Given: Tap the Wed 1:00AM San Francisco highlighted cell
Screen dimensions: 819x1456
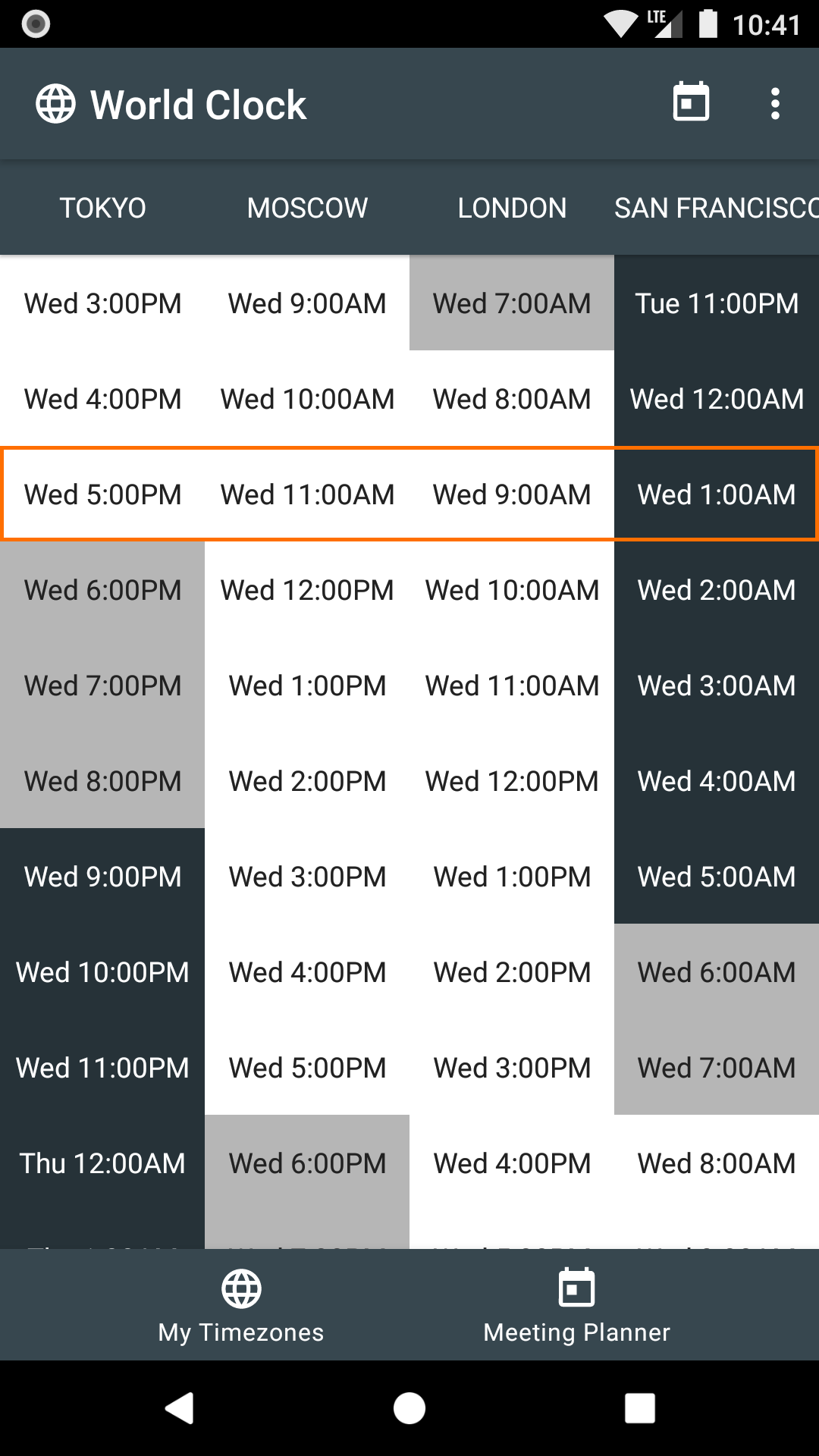Looking at the screenshot, I should coord(716,494).
